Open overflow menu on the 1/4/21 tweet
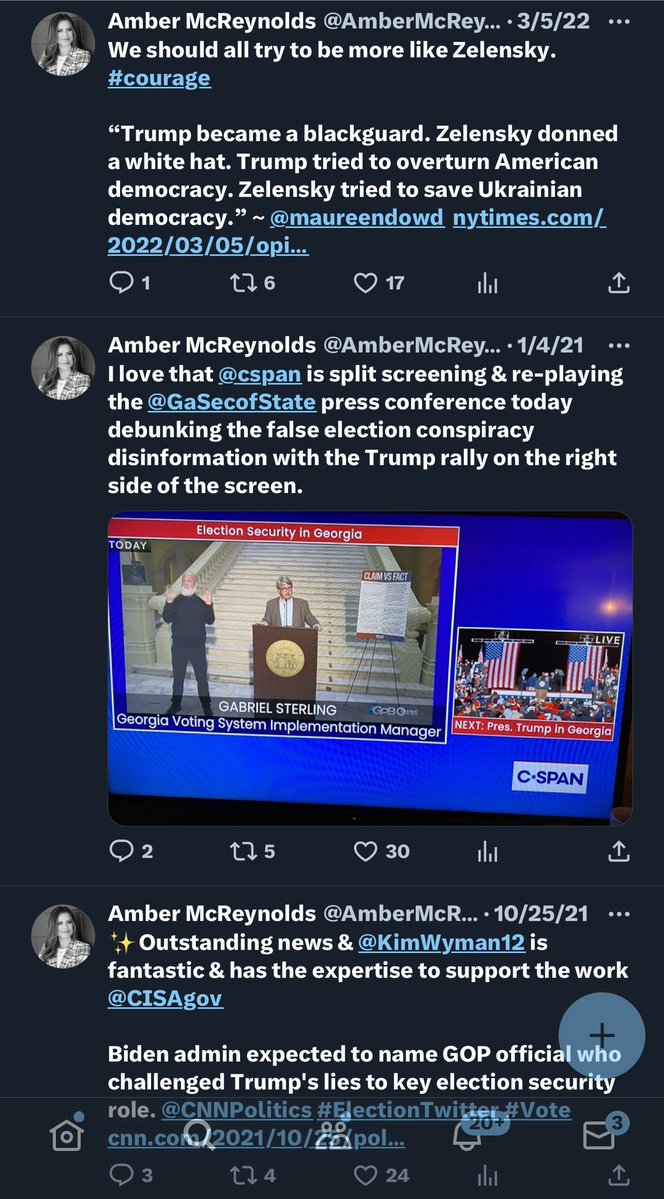Image resolution: width=664 pixels, height=1199 pixels. click(620, 345)
